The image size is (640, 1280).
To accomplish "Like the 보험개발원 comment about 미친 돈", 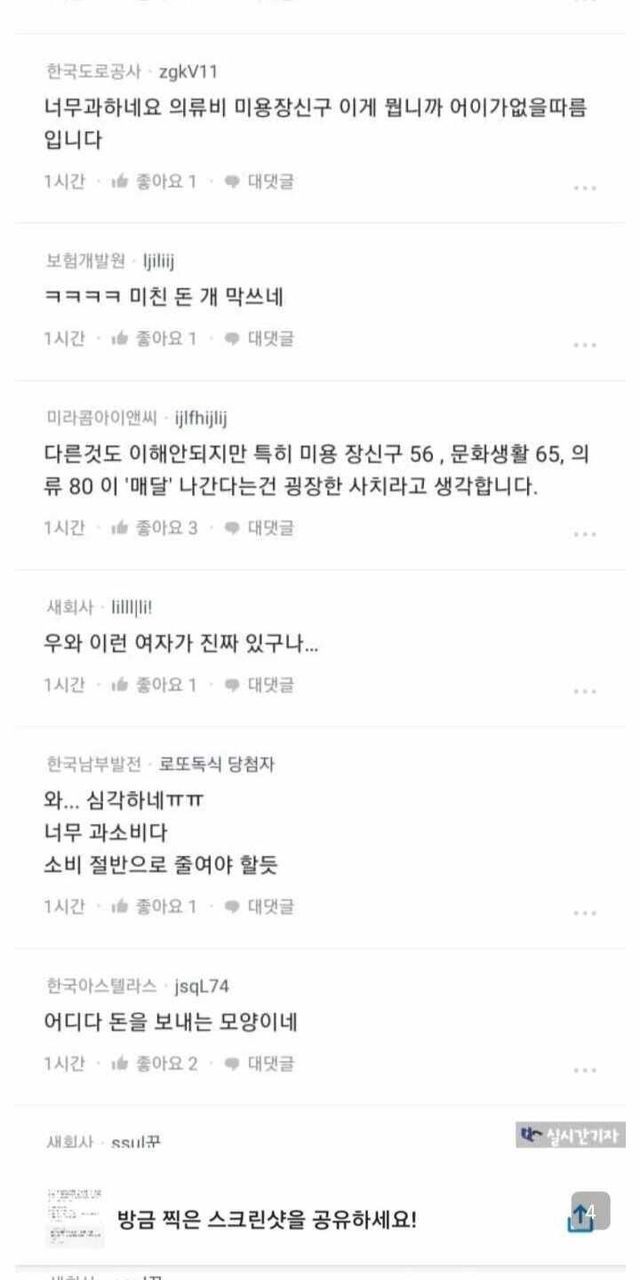I will pyautogui.click(x=154, y=339).
